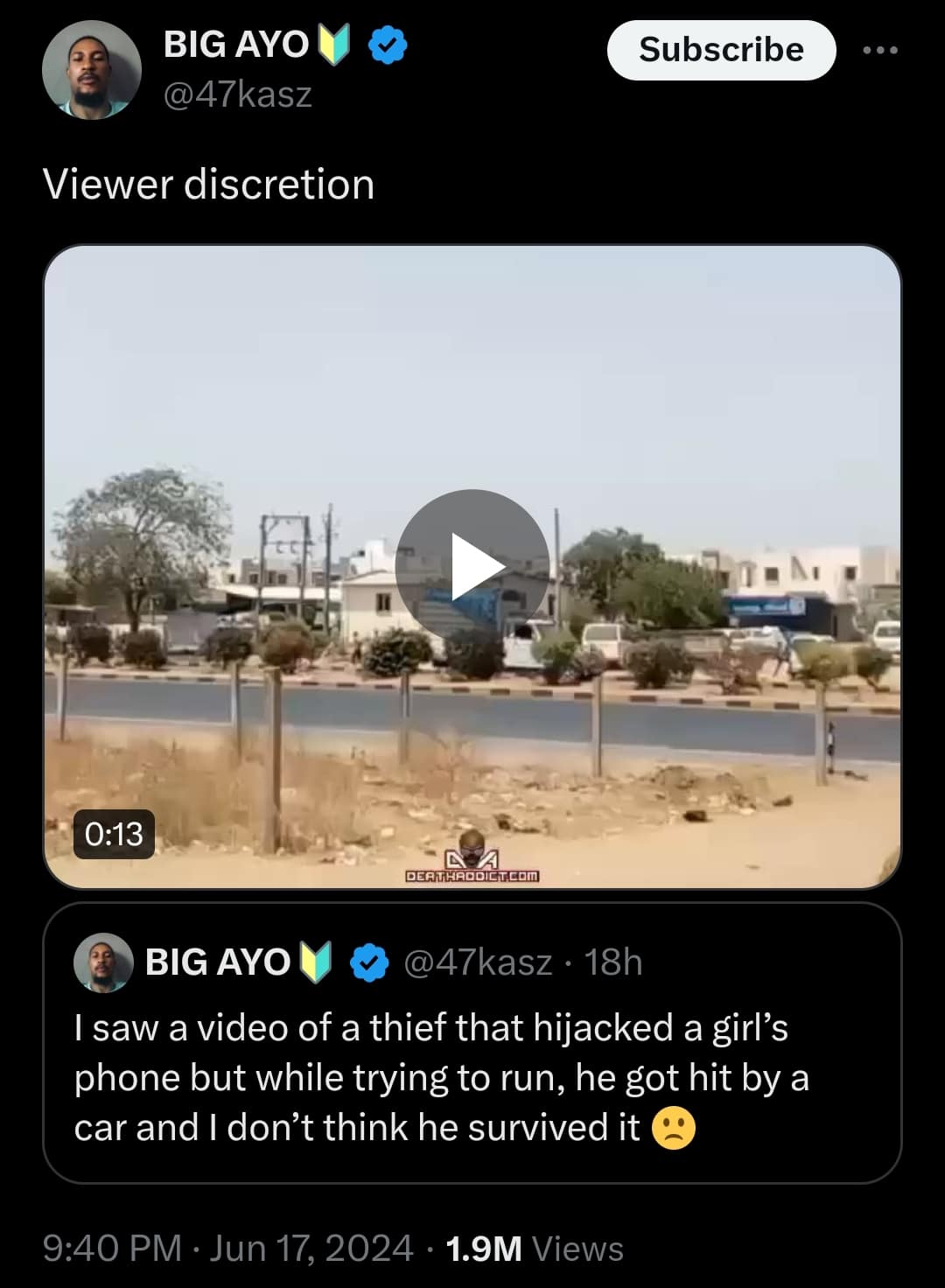Open the quoted post about the thief
This screenshot has width=945, height=1288.
tap(472, 1076)
